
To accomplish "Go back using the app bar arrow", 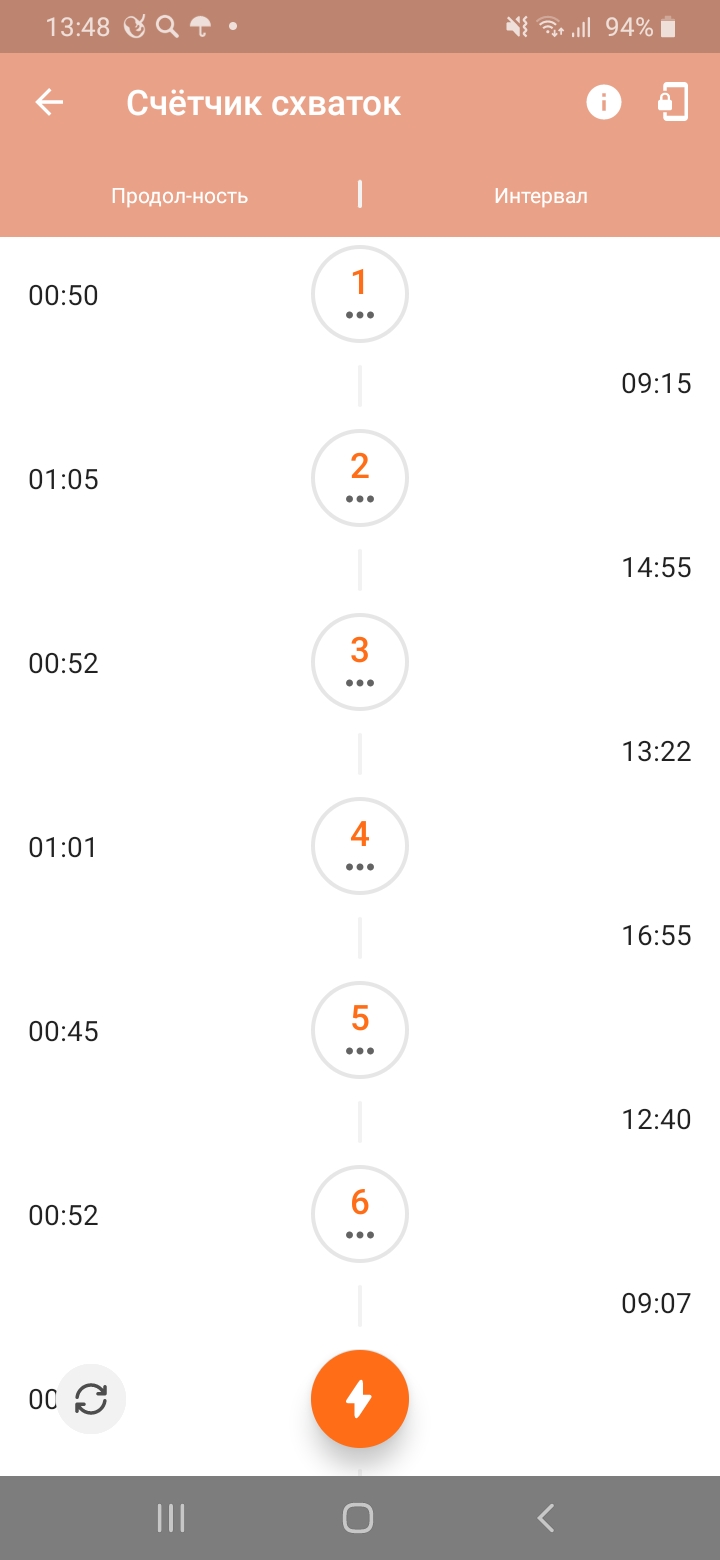I will (49, 102).
